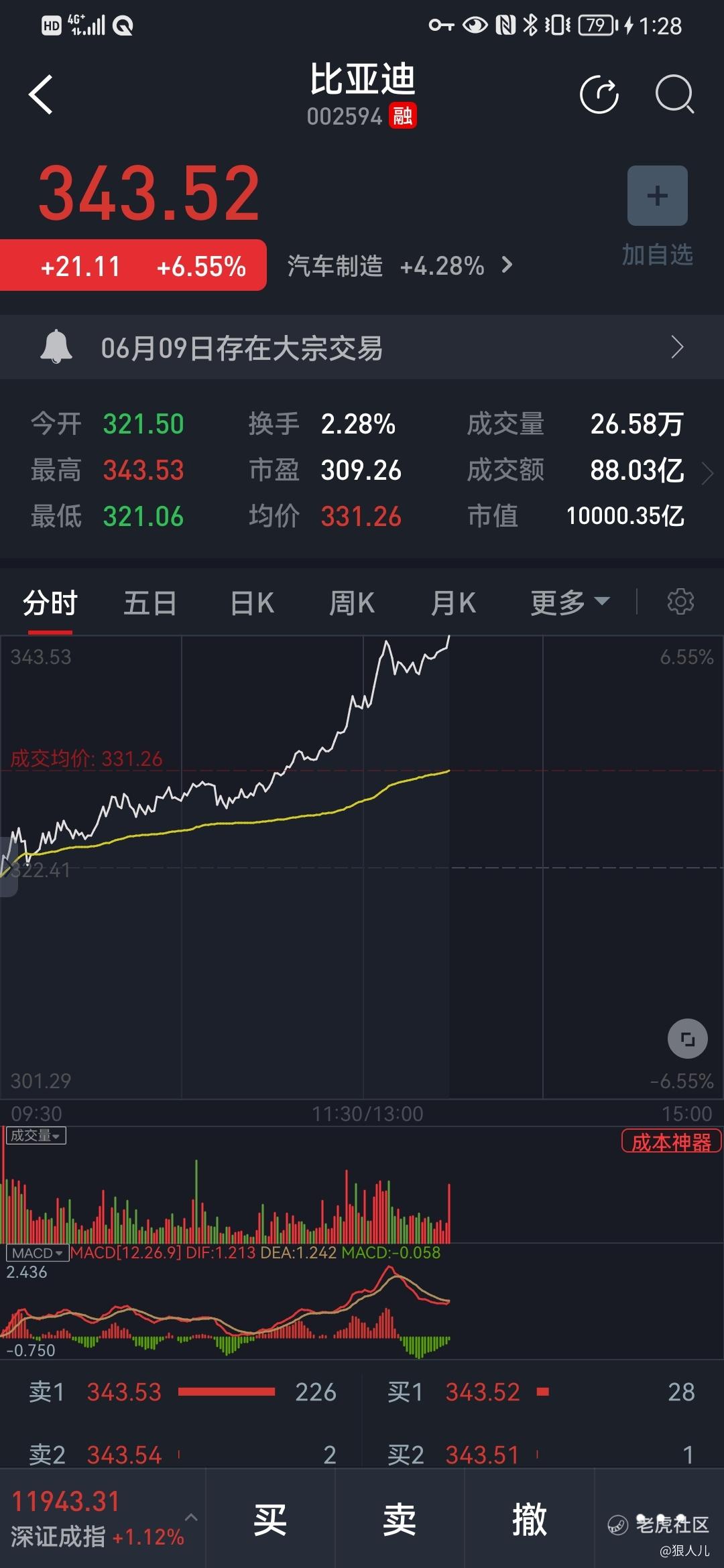Viewport: 724px width, 1568px height.
Task: Tap the 撤 cancel-order button
Action: point(529,1519)
